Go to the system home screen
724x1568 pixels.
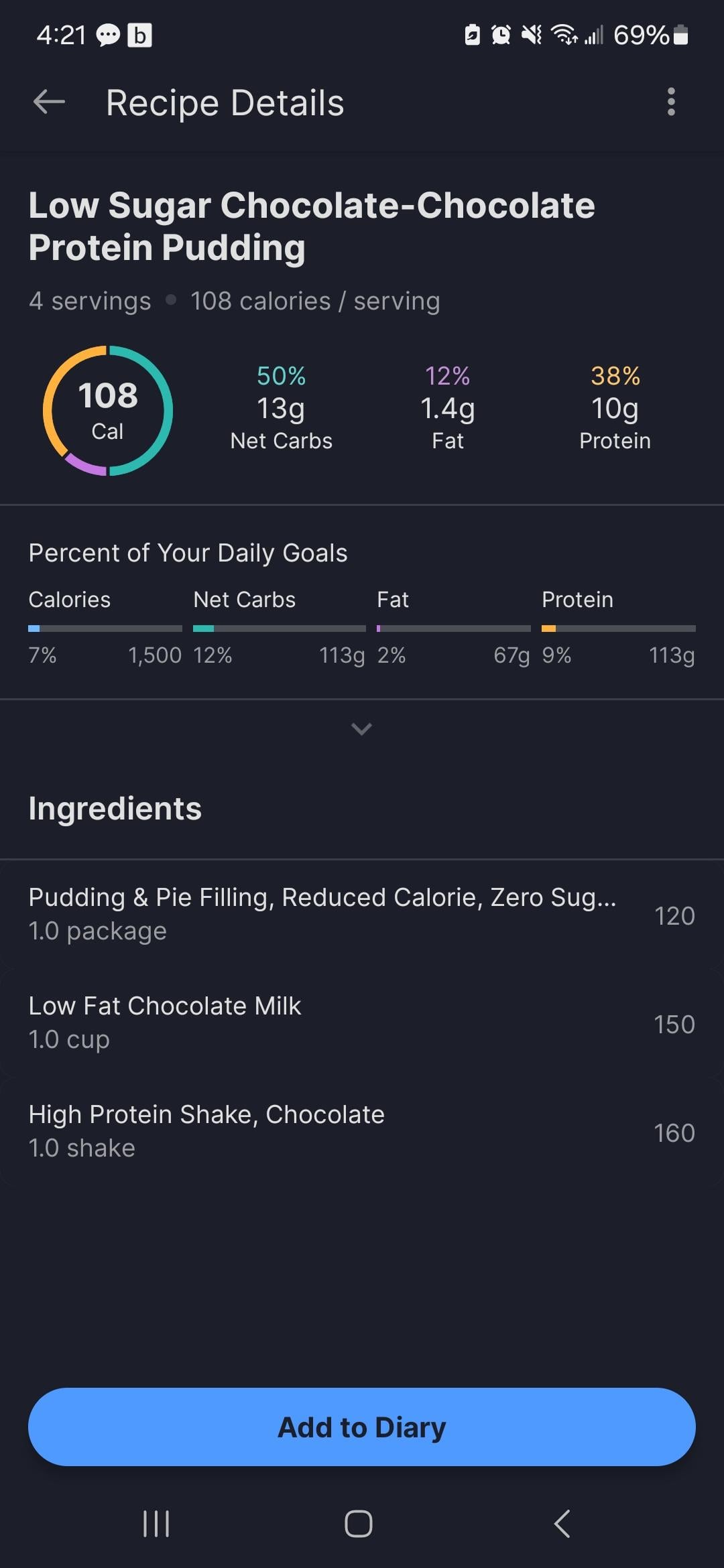pos(359,1523)
